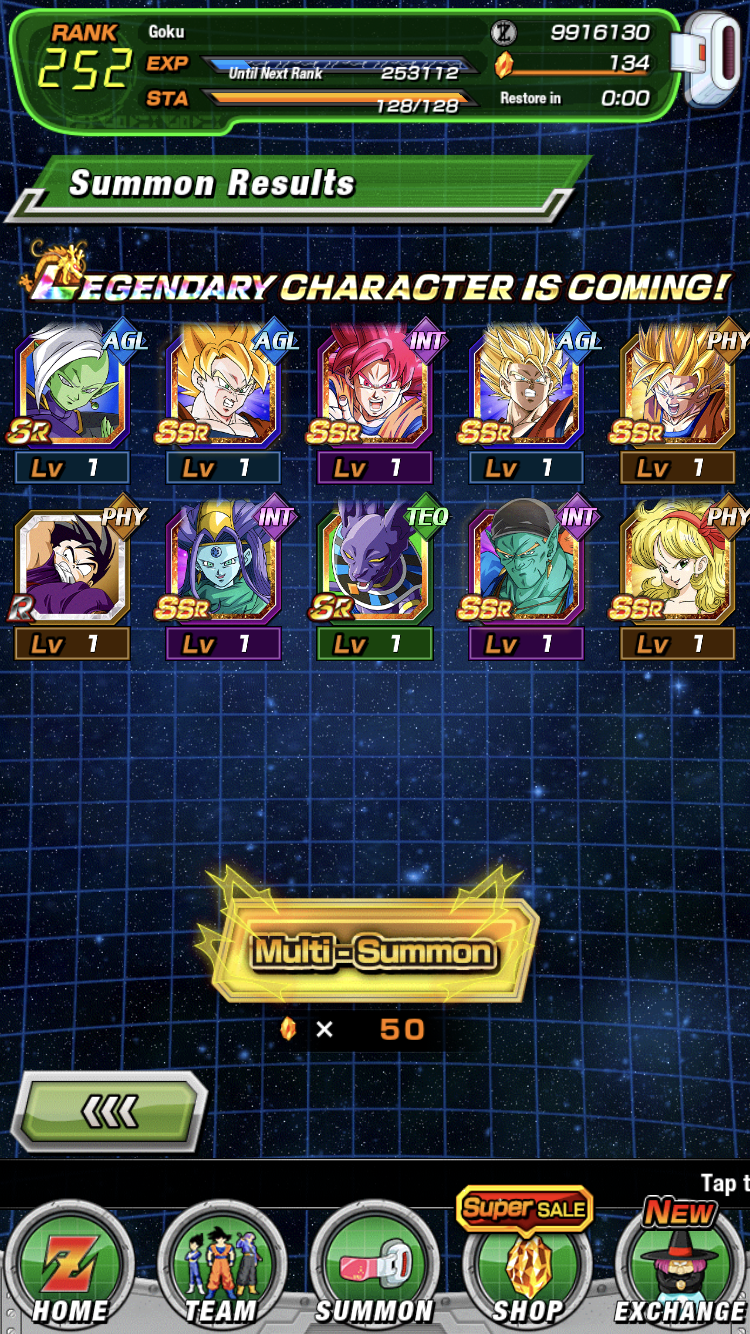Switch to the TEAM tab

coord(221,1265)
